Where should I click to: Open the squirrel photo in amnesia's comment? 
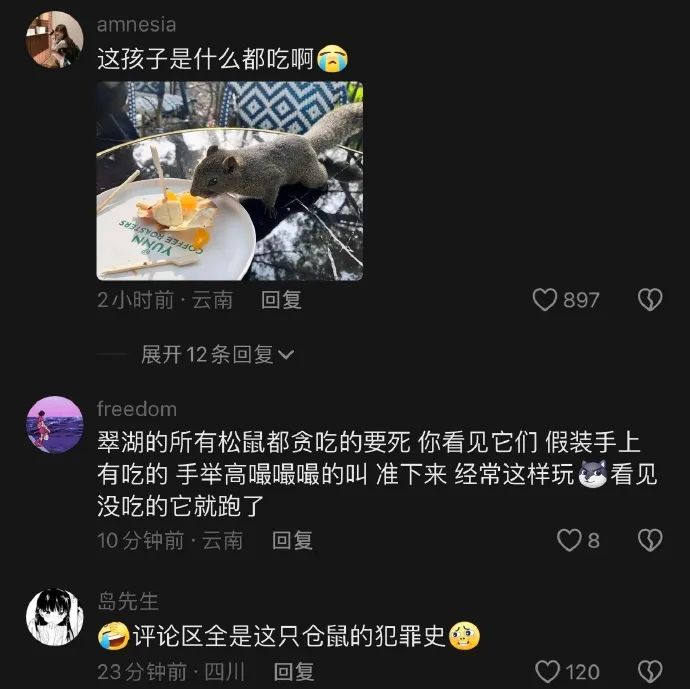point(229,181)
